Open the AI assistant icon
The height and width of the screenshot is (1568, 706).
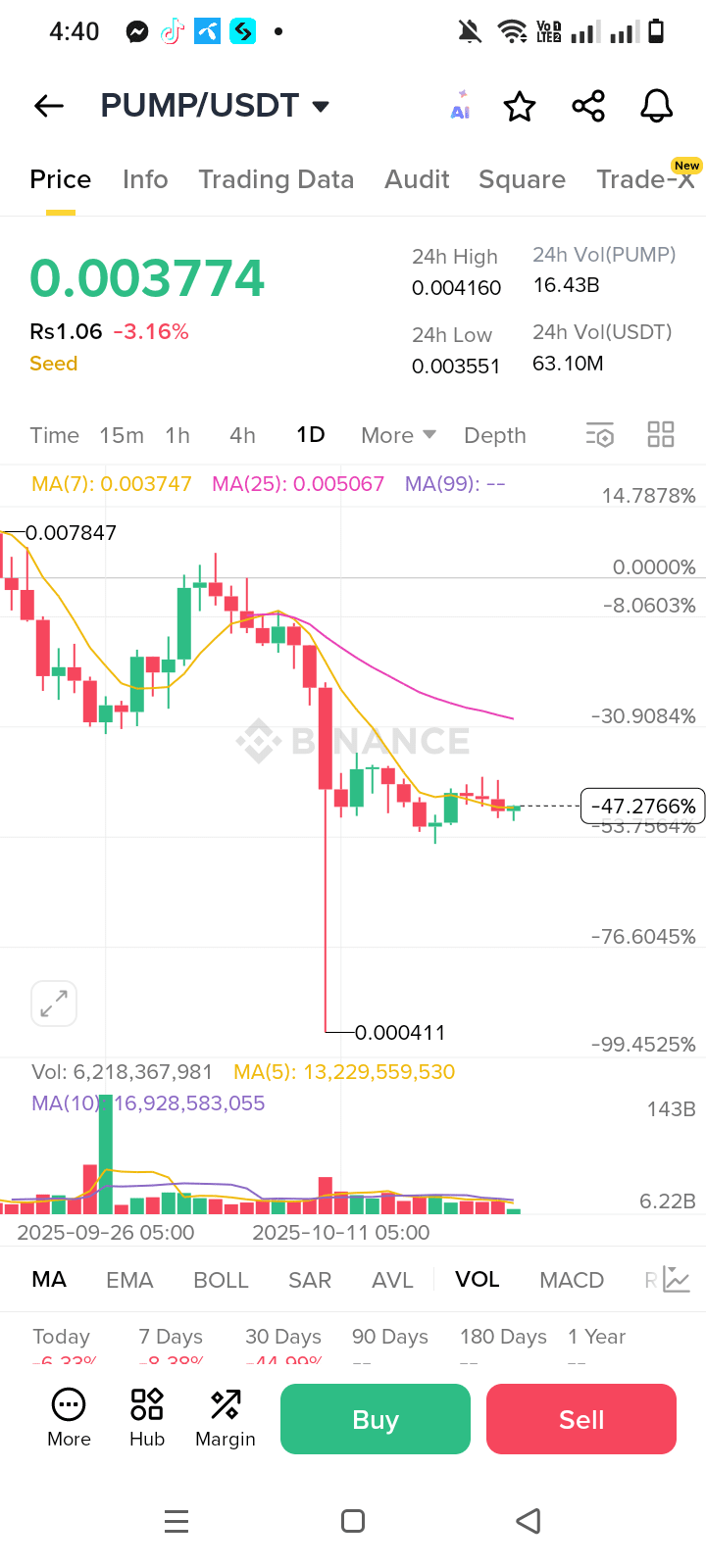pos(460,106)
